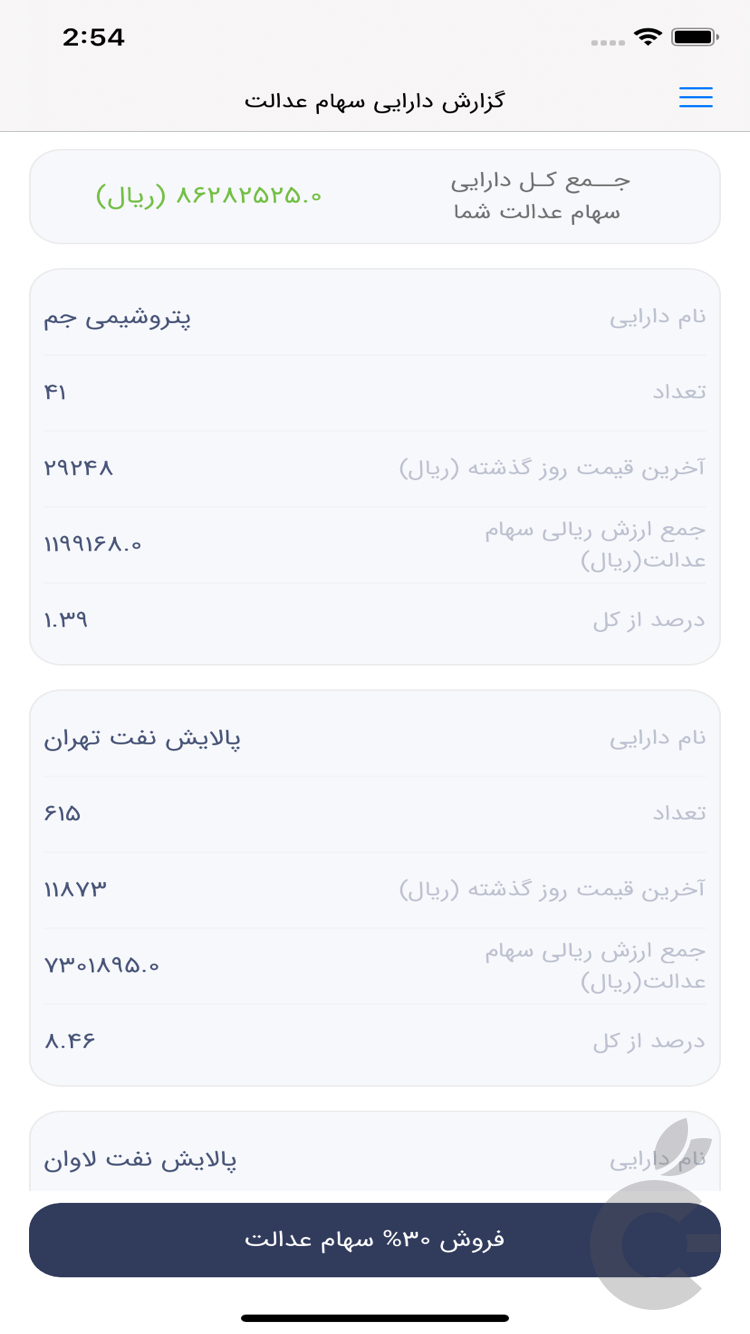Tap the درصد از کل value ۸.۴۶

[68, 1041]
